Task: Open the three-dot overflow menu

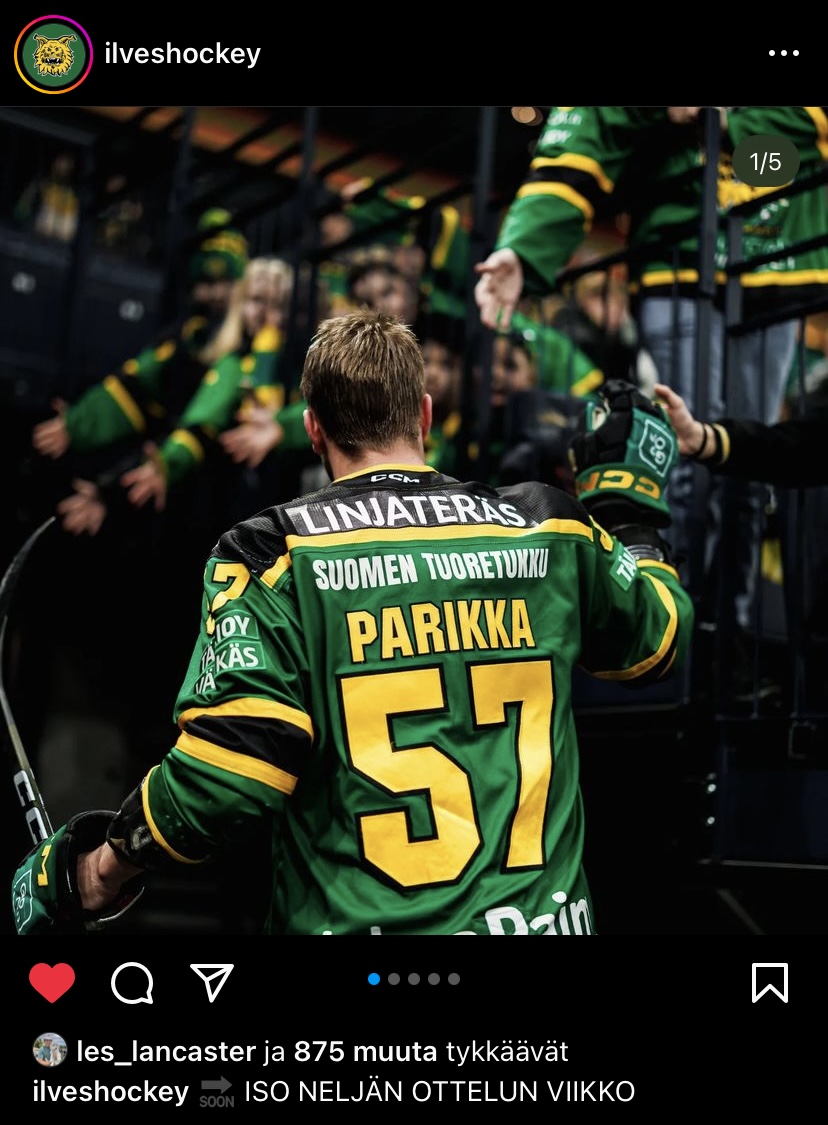Action: (783, 54)
